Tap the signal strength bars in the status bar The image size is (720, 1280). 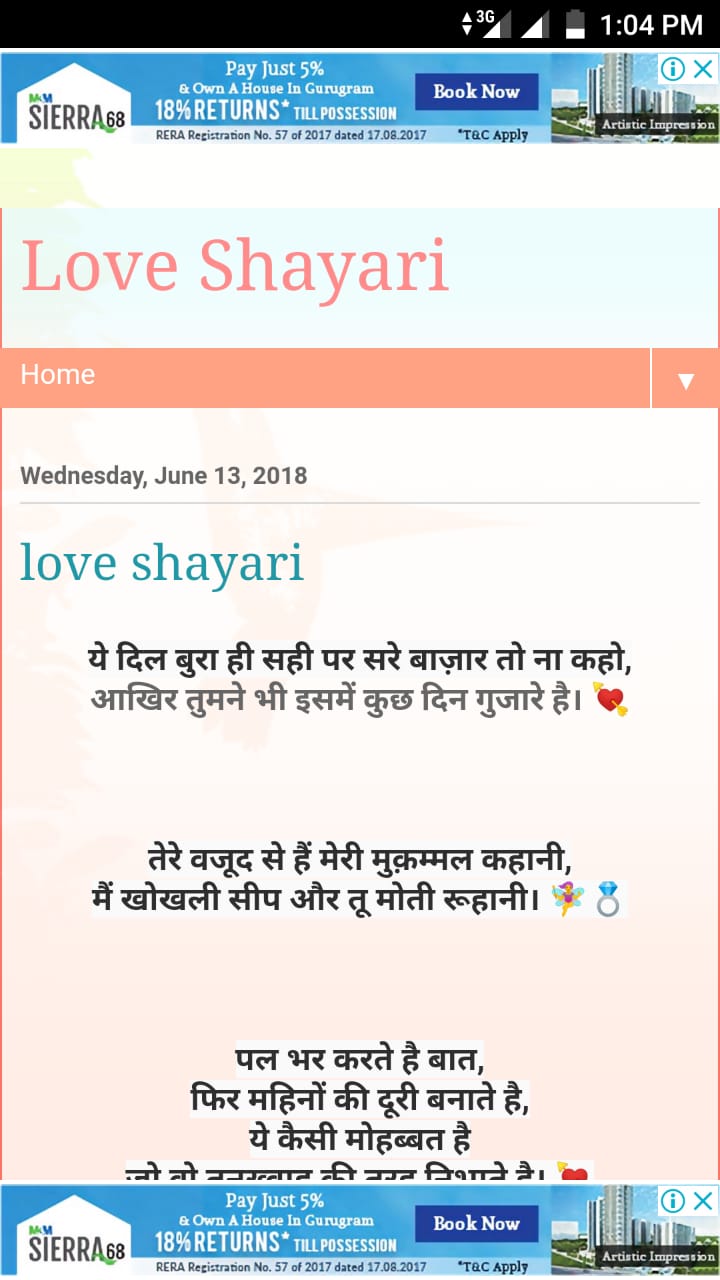coord(535,25)
